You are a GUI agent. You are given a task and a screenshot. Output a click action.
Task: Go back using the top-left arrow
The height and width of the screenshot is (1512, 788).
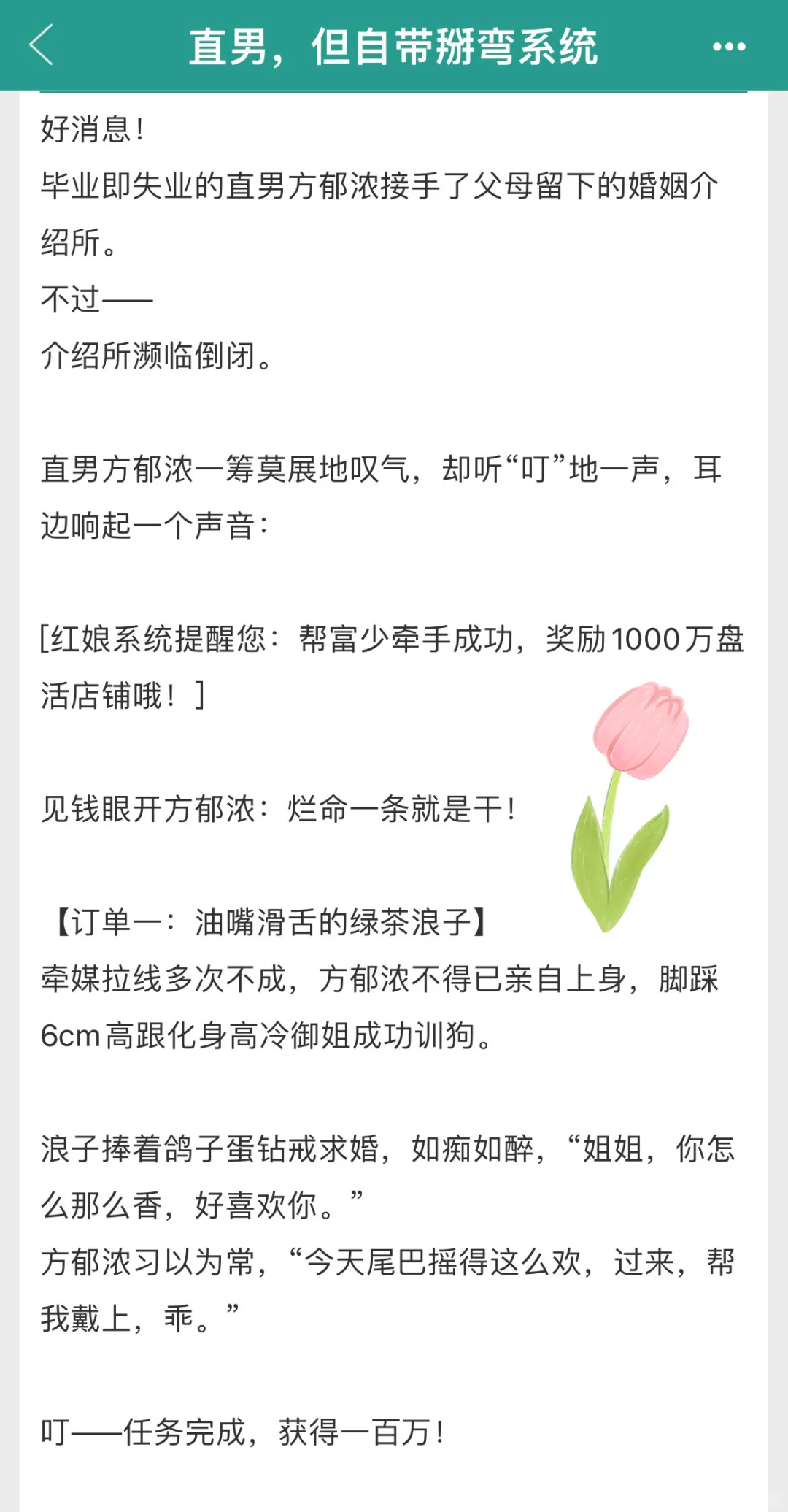[42, 45]
